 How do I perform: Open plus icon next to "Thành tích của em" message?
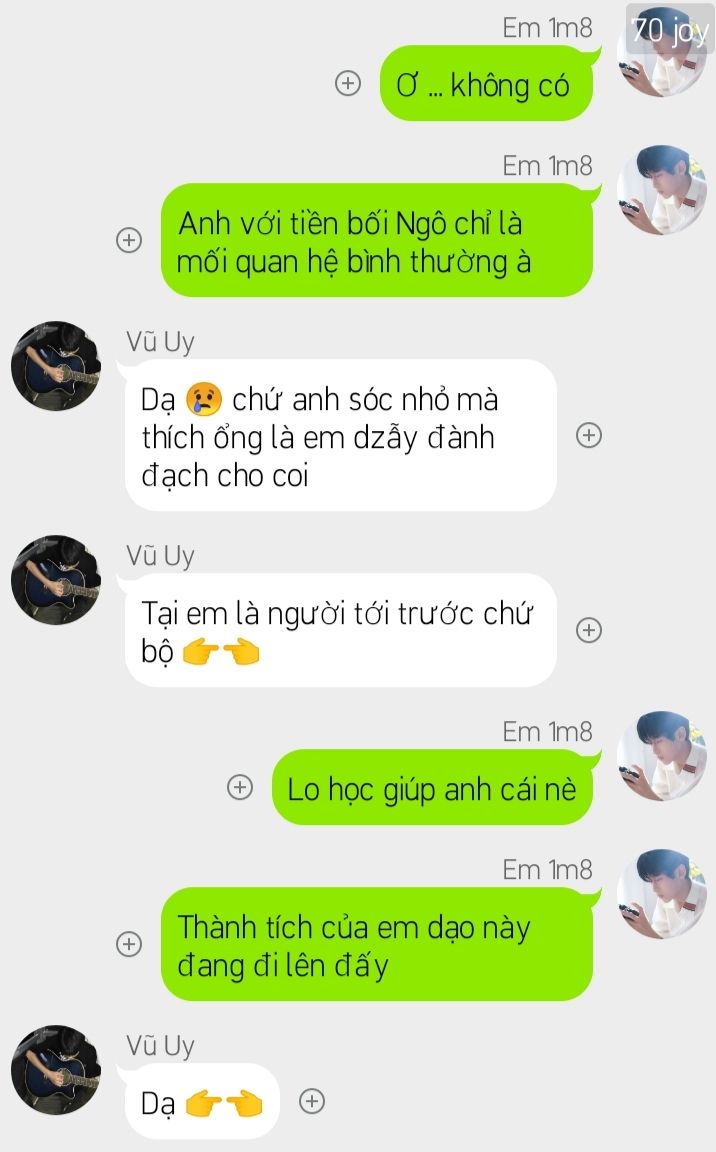(x=129, y=943)
